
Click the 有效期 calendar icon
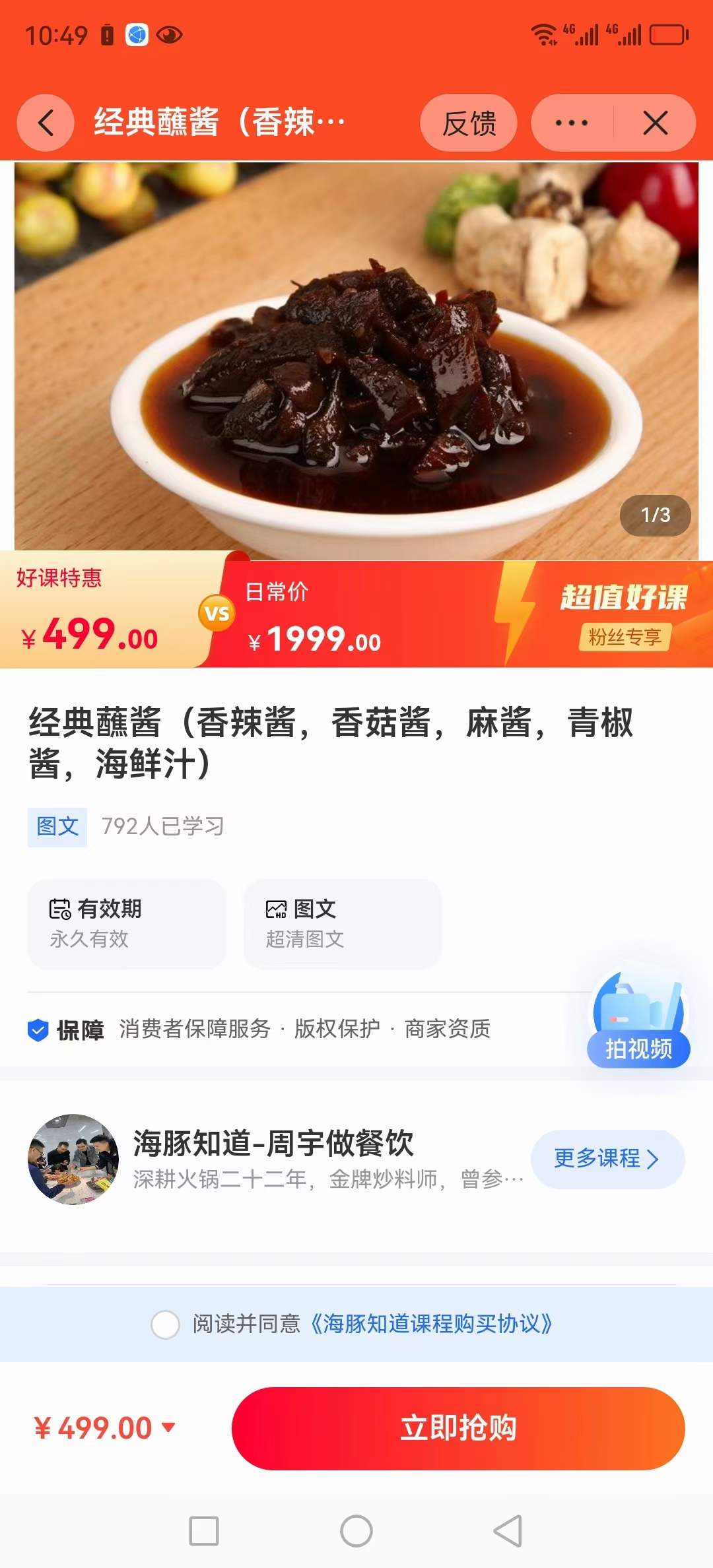tap(60, 909)
